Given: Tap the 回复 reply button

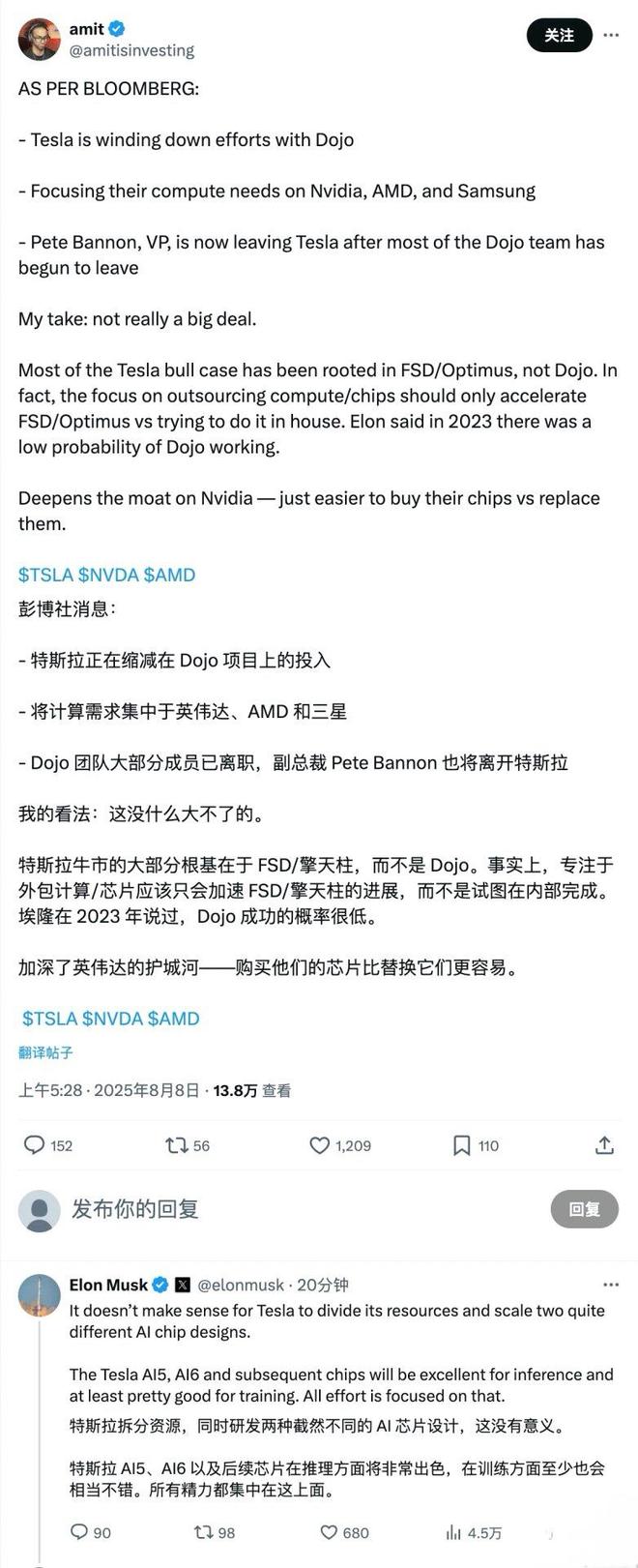Looking at the screenshot, I should [x=584, y=1208].
